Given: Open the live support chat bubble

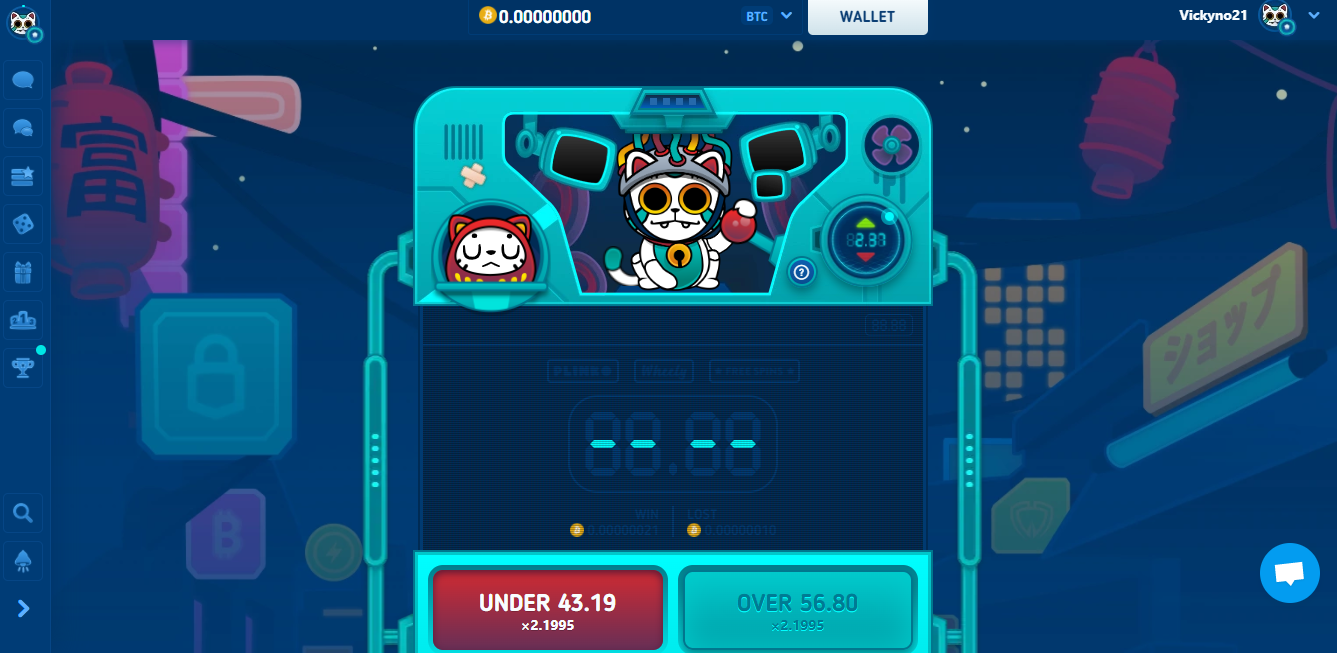Looking at the screenshot, I should pos(1290,573).
